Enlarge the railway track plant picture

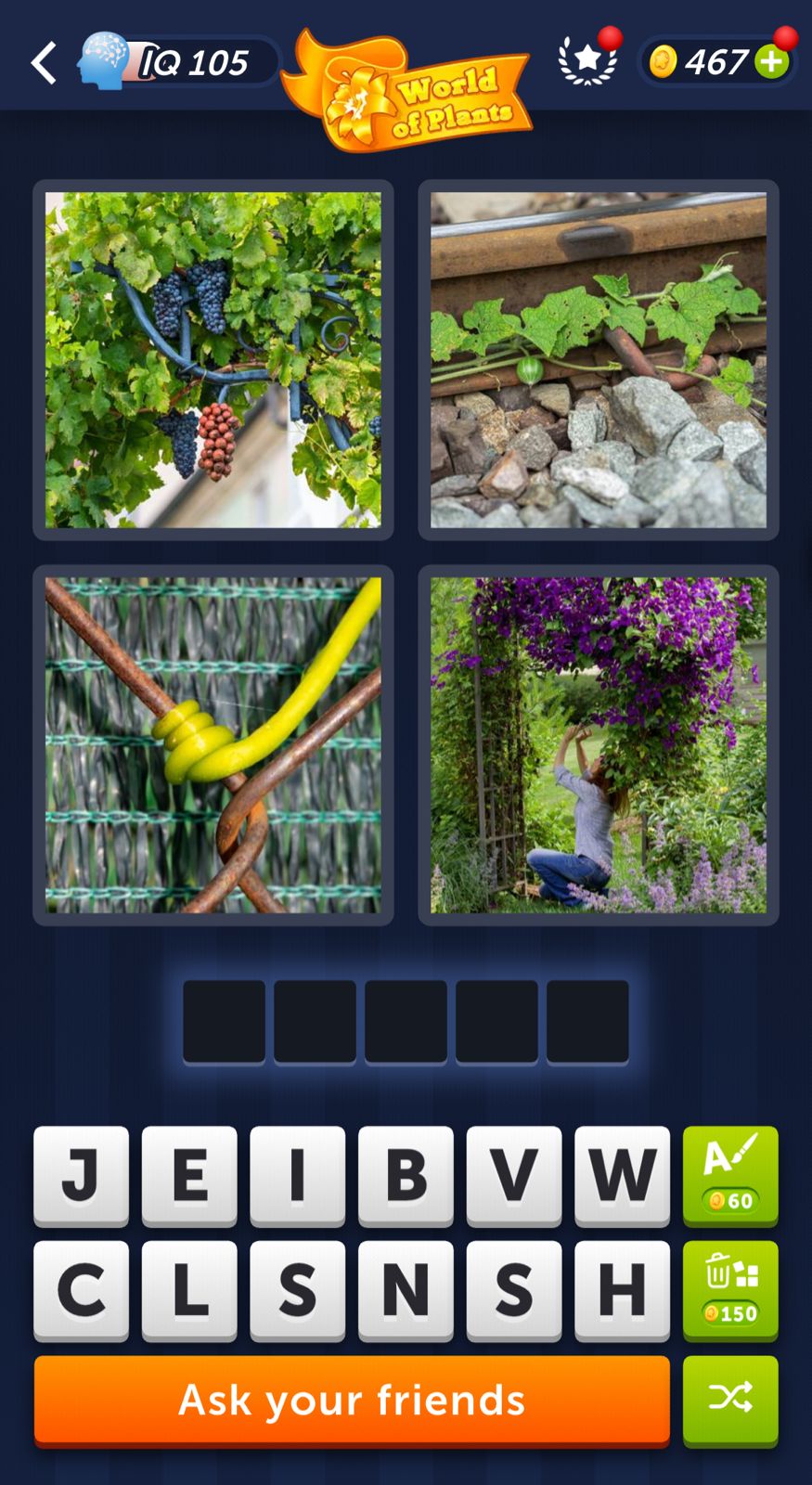599,360
